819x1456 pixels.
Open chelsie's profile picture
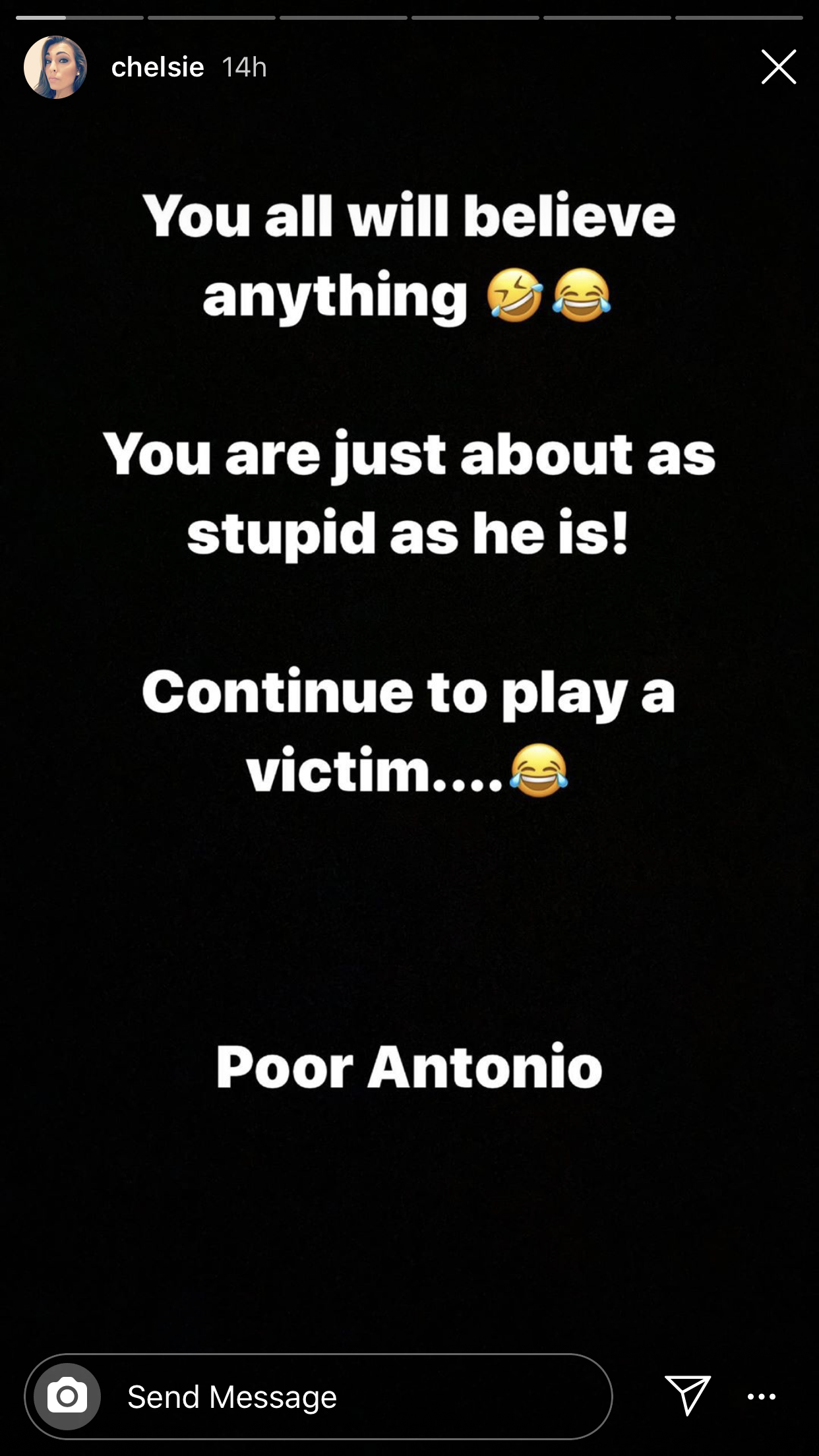click(x=55, y=67)
